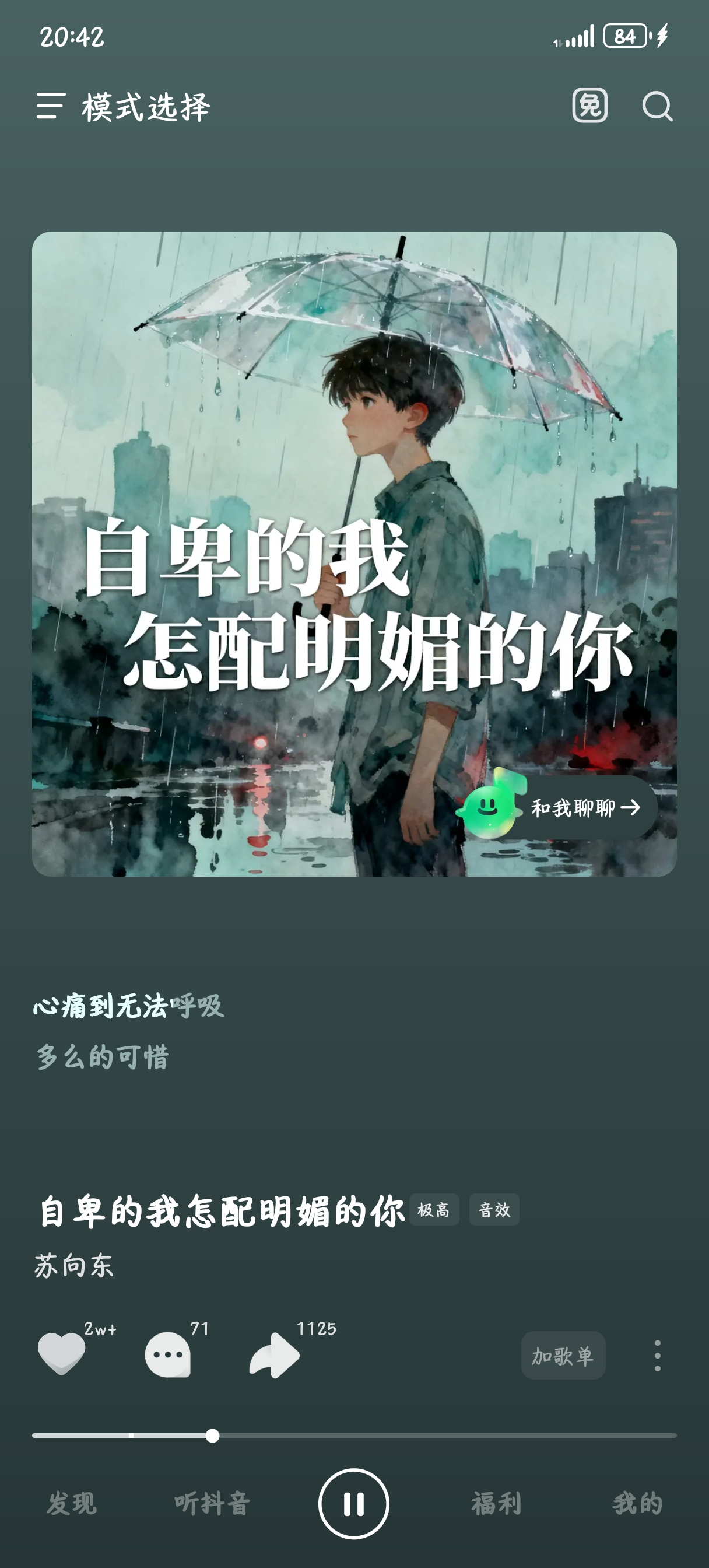Open the 我的 tab

(x=637, y=1503)
